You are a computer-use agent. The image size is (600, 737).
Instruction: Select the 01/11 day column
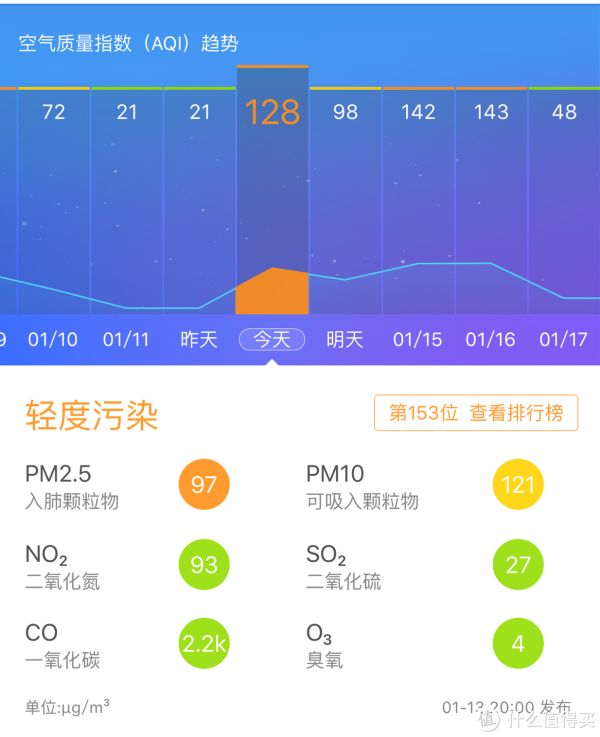coord(126,339)
